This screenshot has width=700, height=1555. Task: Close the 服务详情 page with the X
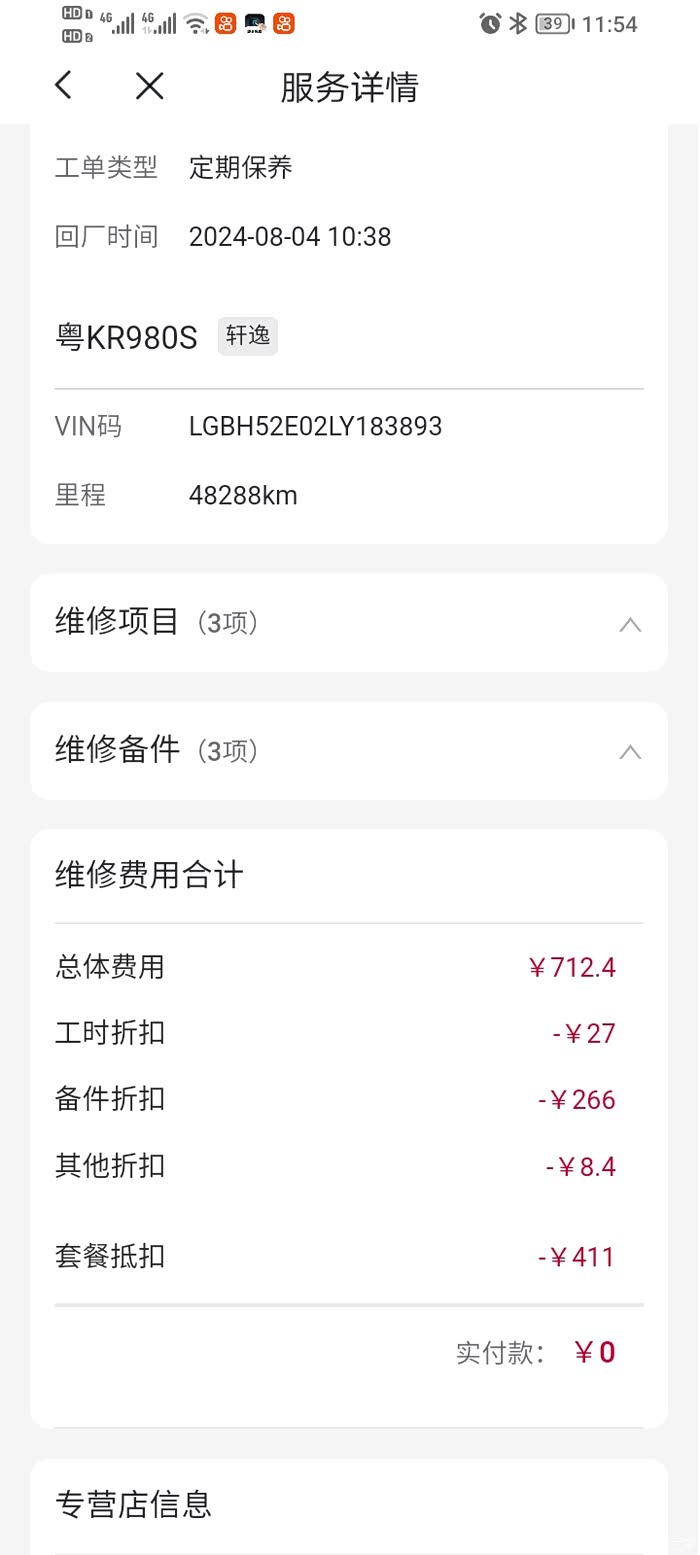coord(149,86)
